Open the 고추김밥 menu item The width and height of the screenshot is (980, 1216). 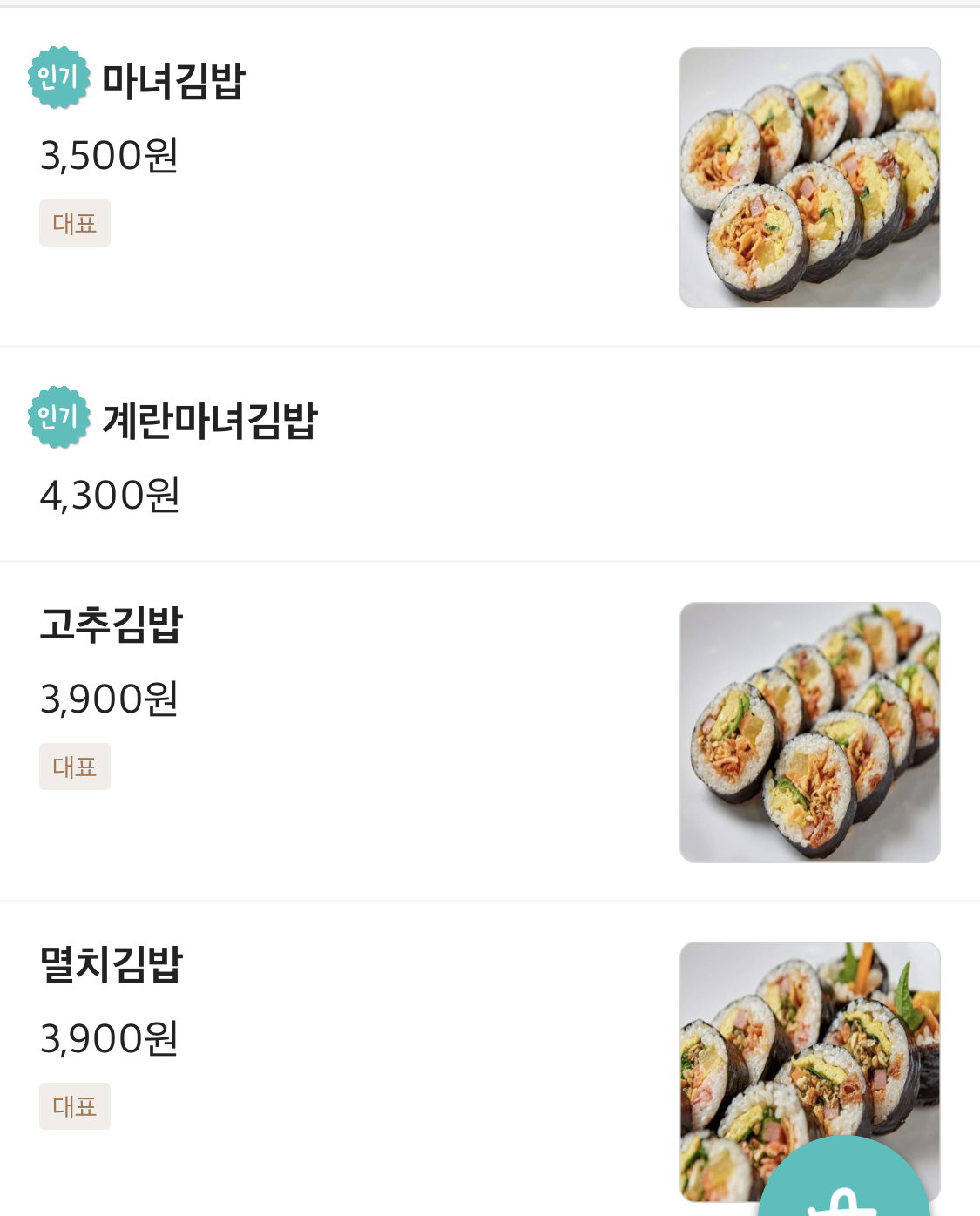point(112,625)
